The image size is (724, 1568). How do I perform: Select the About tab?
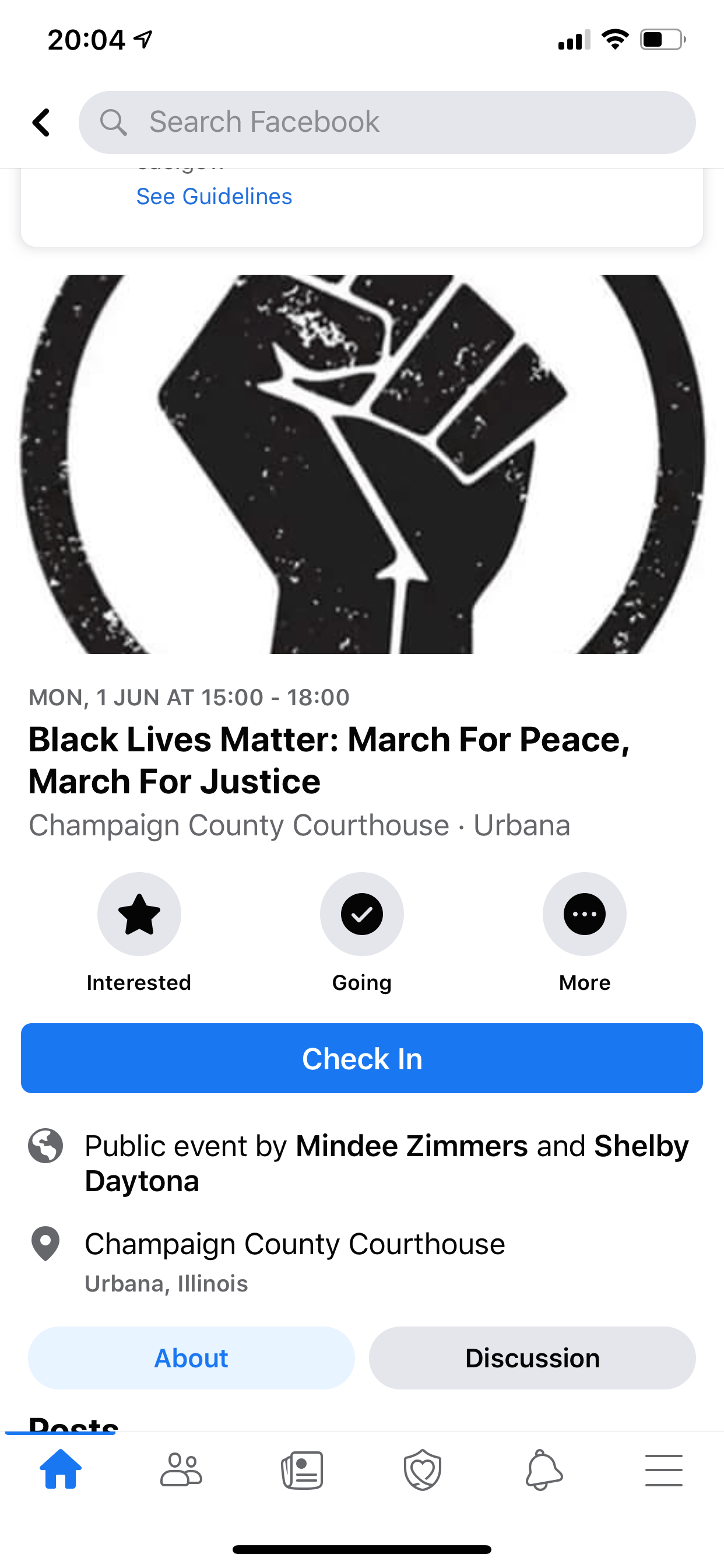coord(191,1358)
